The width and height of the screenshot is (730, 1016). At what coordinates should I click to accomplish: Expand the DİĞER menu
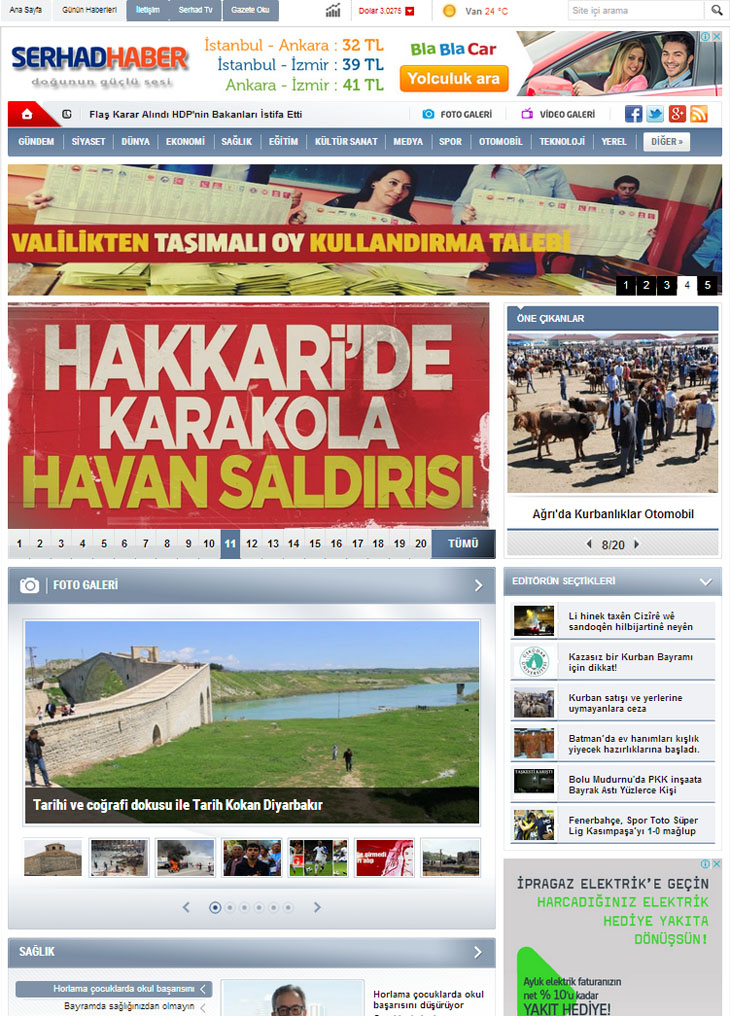click(x=666, y=142)
